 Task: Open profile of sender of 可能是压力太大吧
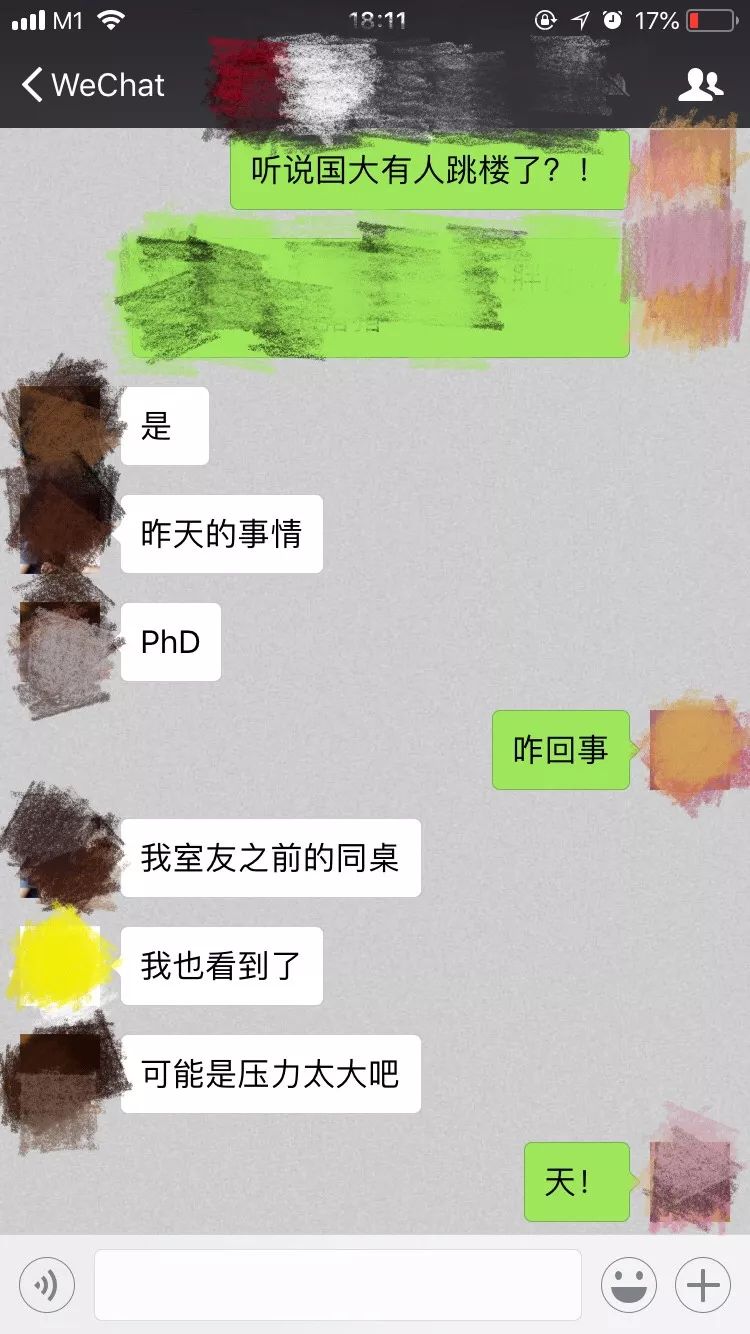point(60,1074)
